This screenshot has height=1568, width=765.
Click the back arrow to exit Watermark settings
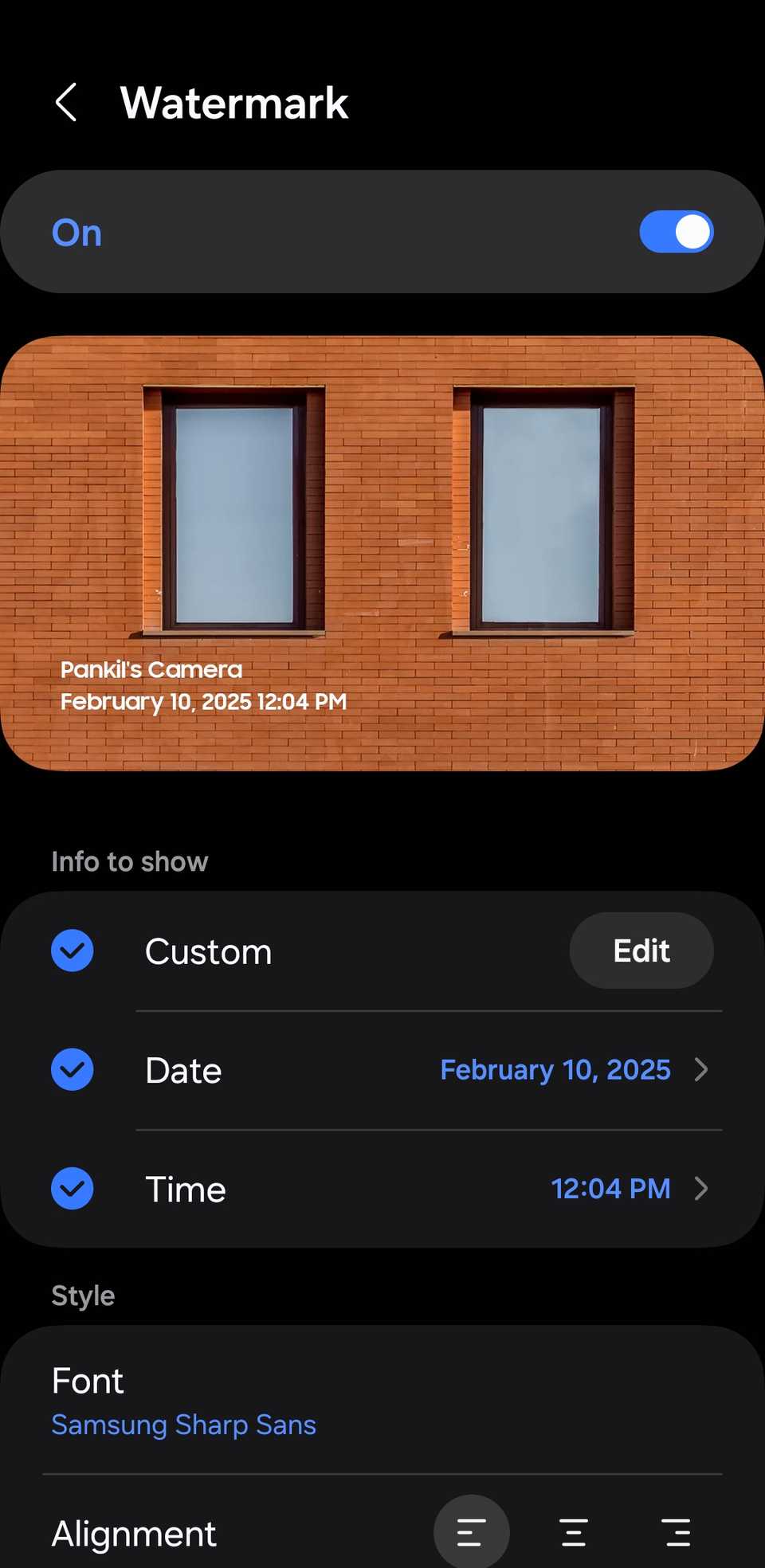pos(67,102)
